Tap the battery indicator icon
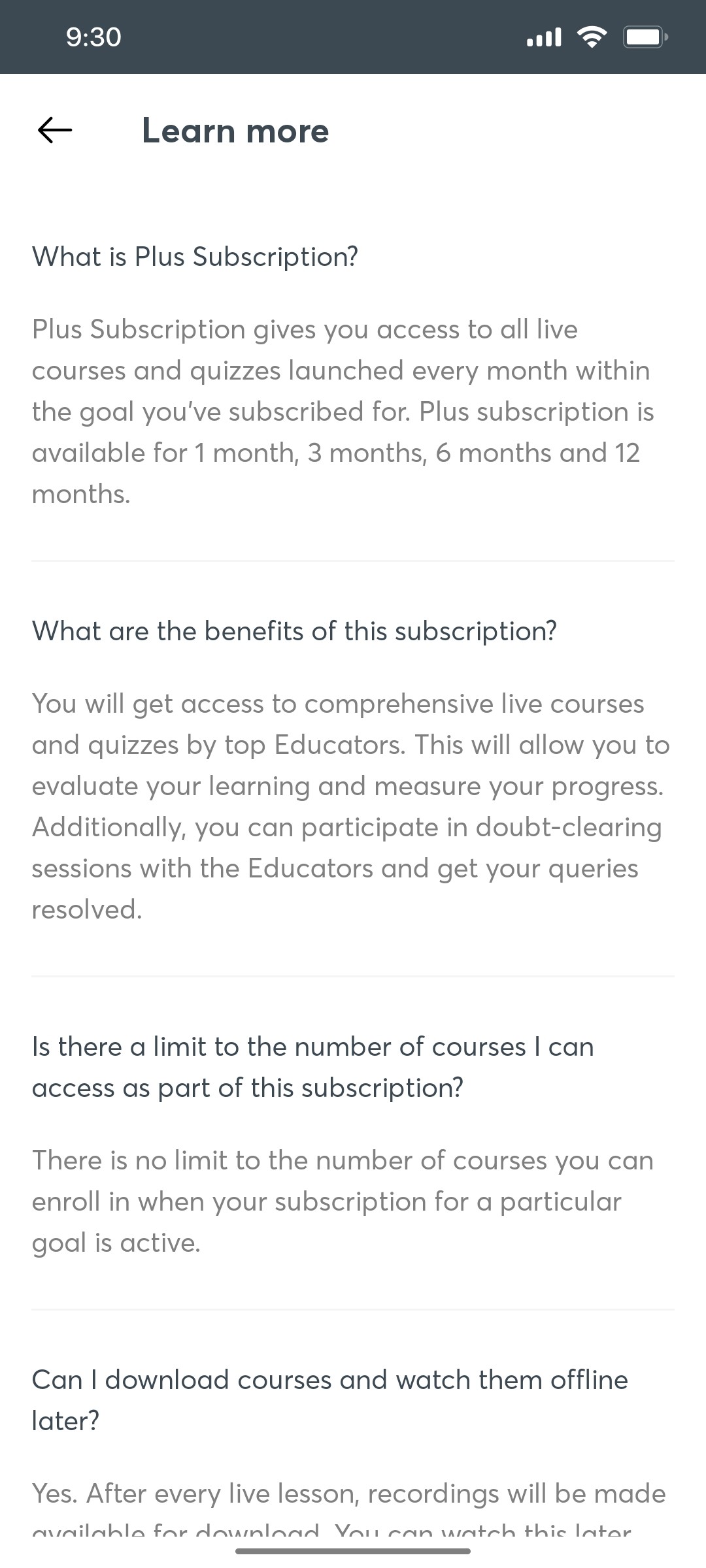The width and height of the screenshot is (706, 1568). pyautogui.click(x=644, y=37)
